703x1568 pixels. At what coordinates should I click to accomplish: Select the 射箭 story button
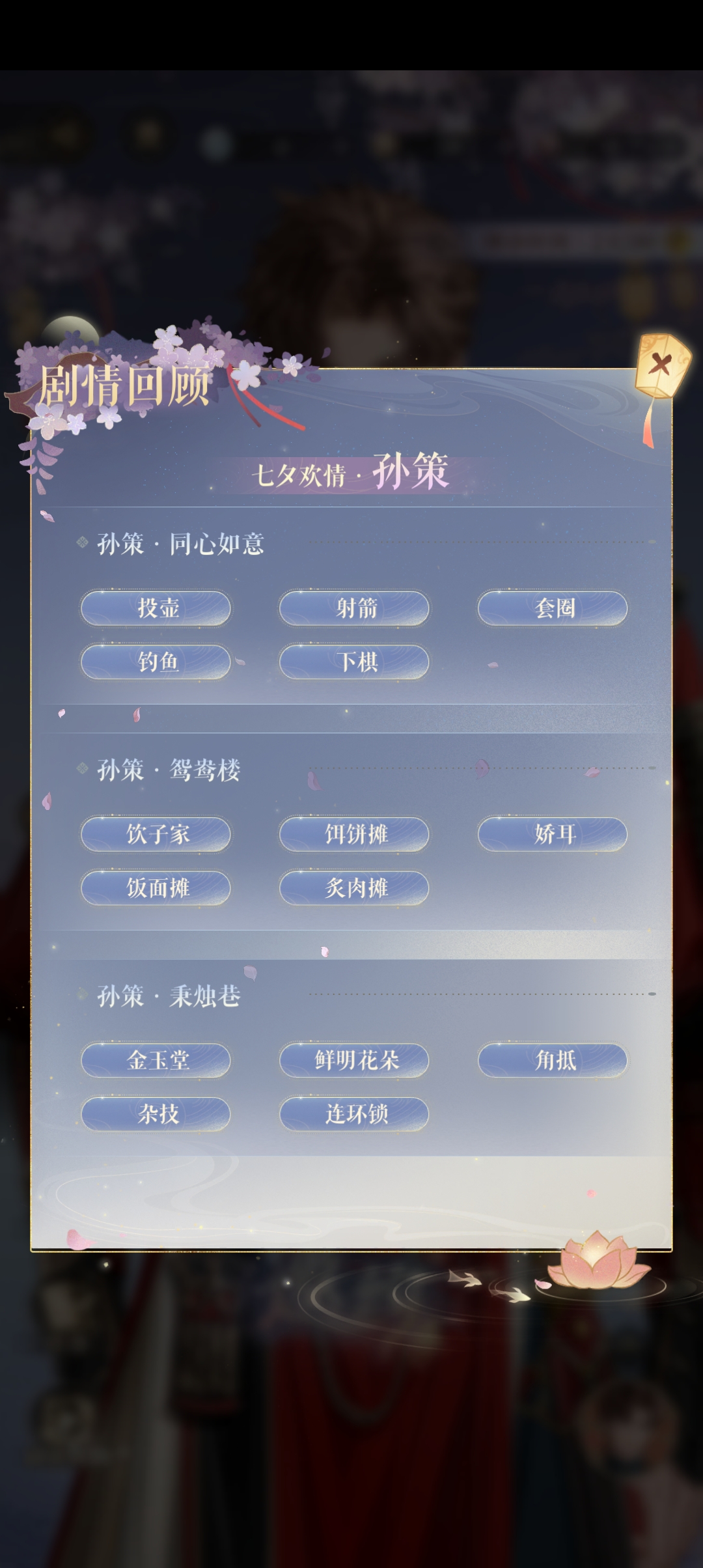[x=354, y=608]
